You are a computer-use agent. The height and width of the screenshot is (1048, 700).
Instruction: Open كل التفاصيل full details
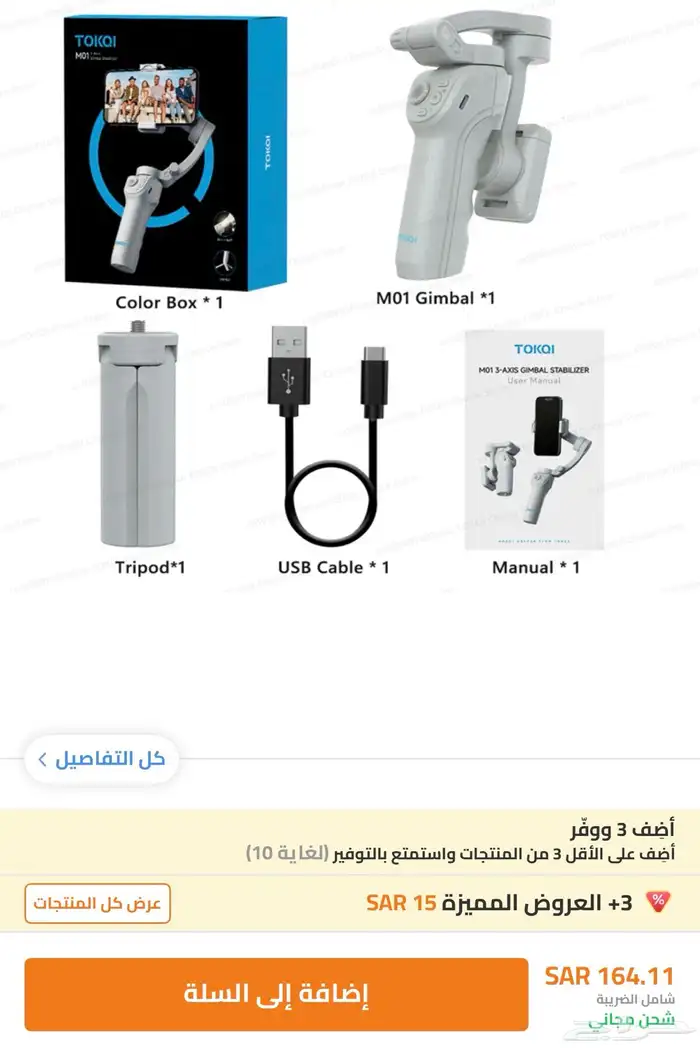coord(100,759)
